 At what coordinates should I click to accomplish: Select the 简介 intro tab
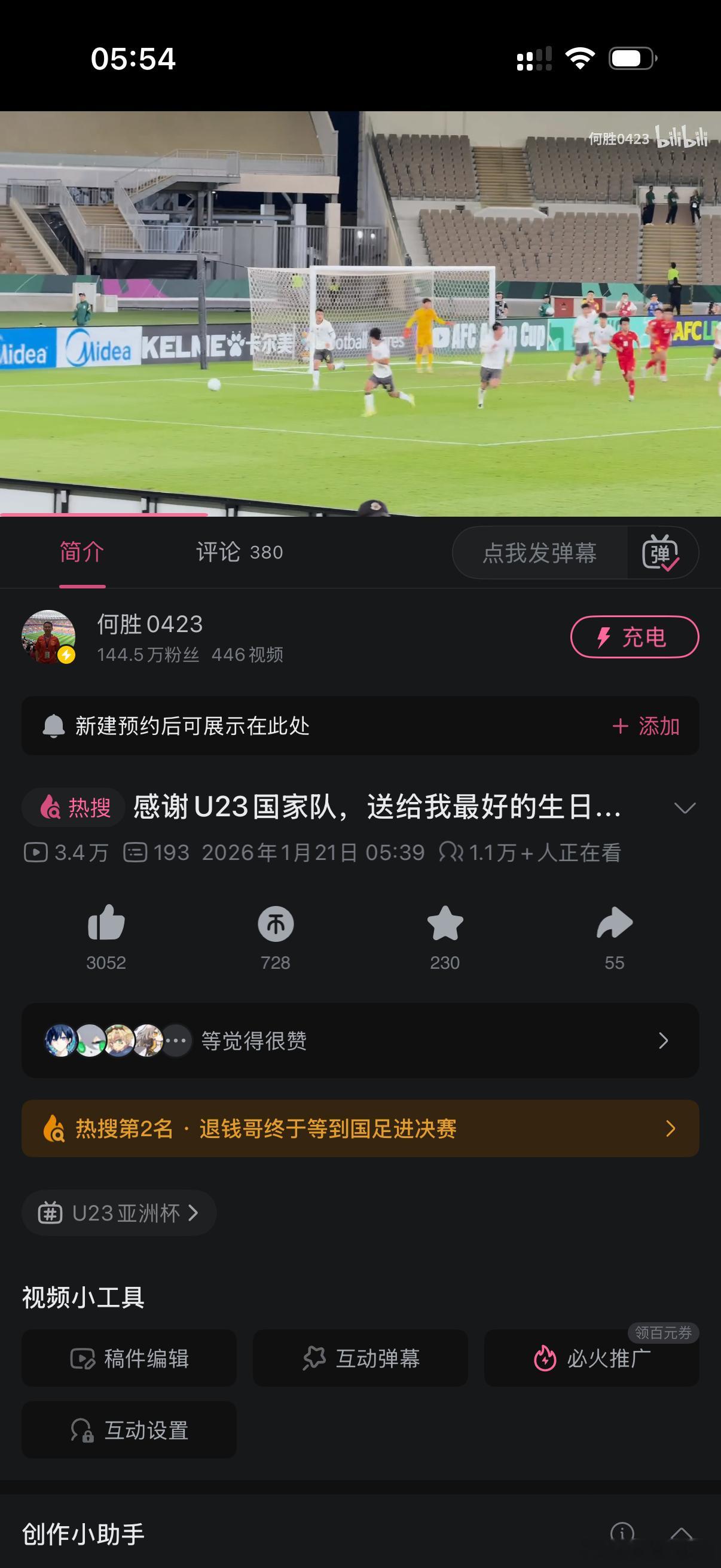pos(80,553)
